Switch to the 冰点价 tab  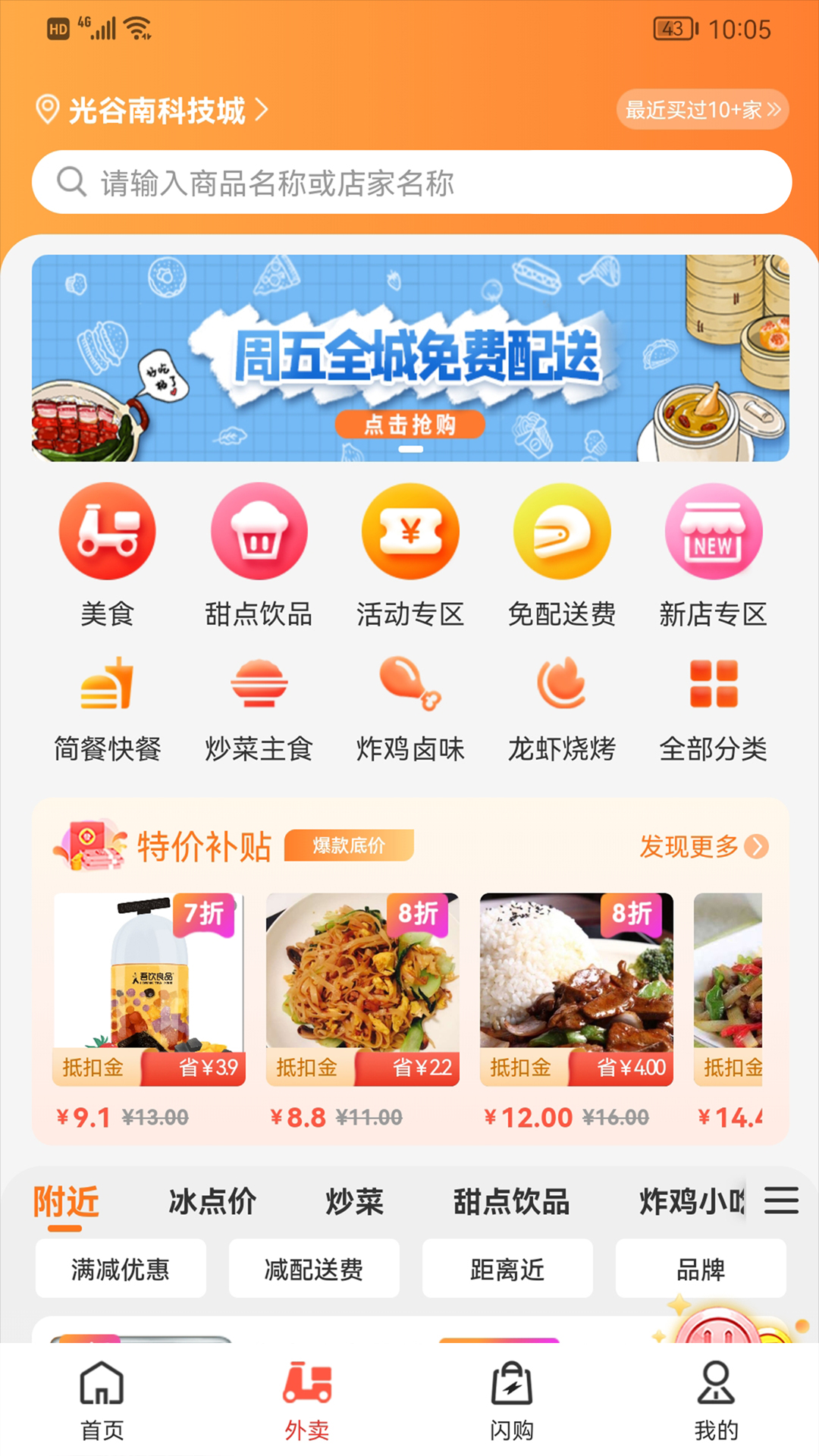tap(212, 1202)
